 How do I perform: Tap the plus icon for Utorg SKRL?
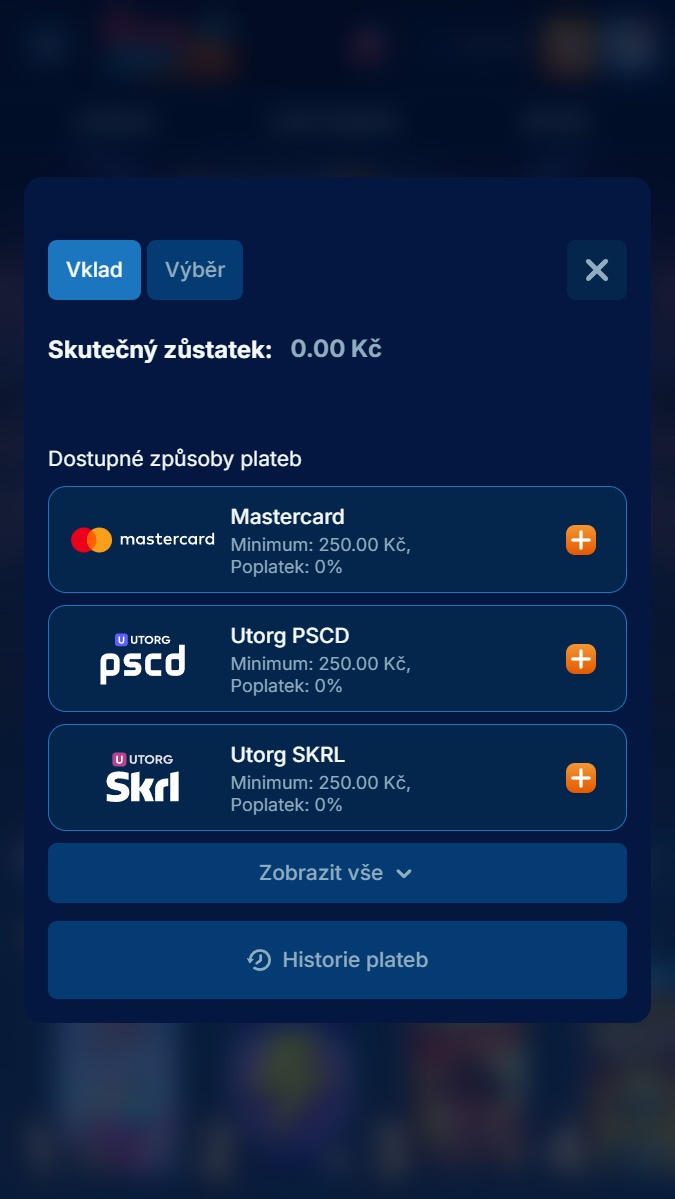pos(581,778)
